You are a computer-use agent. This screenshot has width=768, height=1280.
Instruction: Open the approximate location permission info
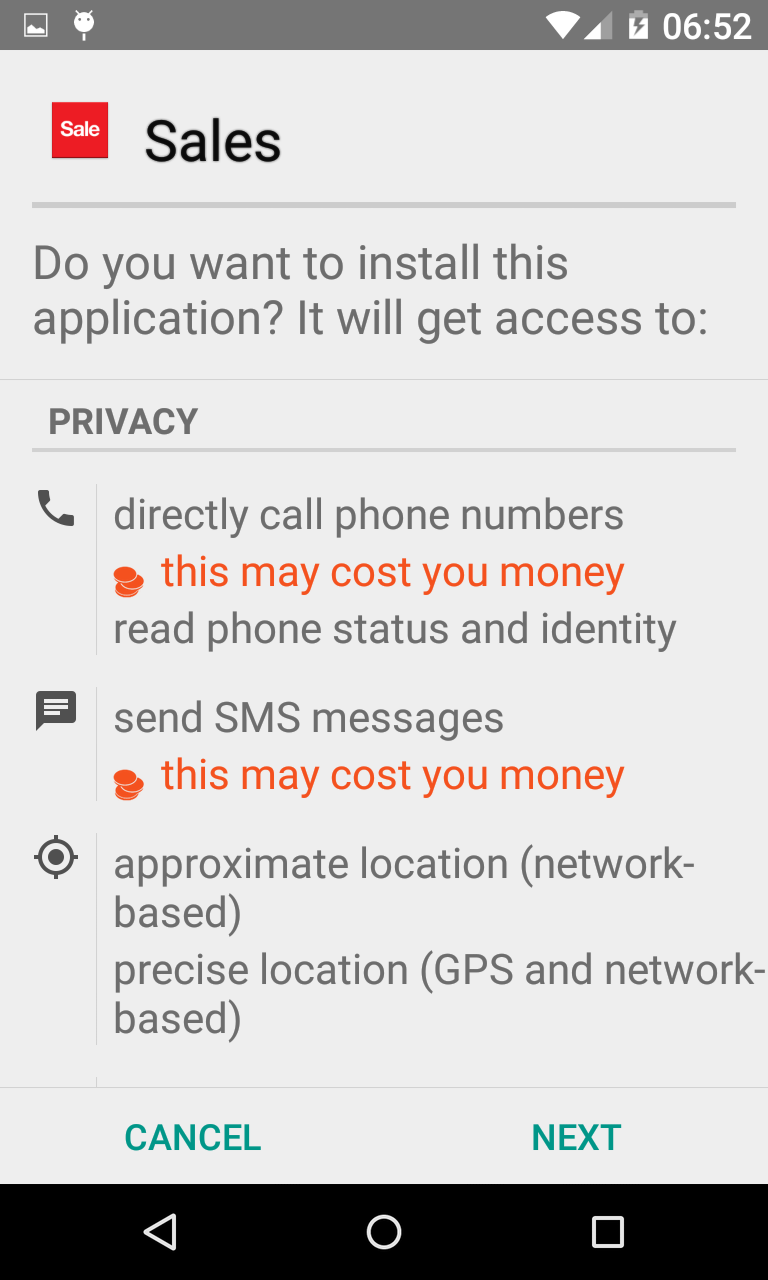tap(404, 888)
